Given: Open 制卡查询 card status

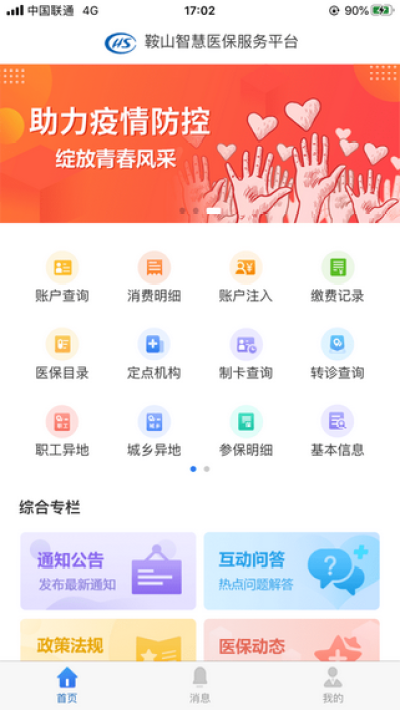Looking at the screenshot, I should coord(246,354).
